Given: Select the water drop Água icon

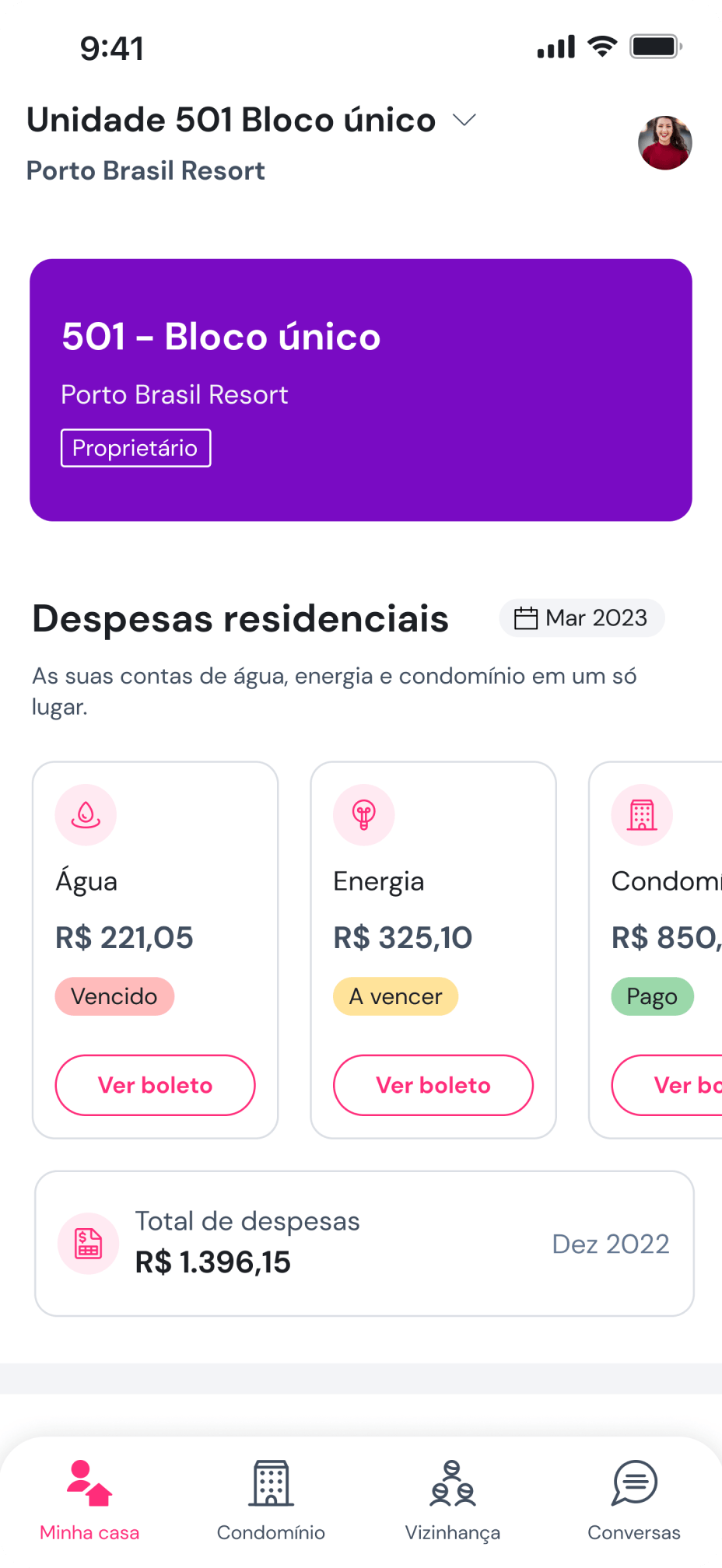Looking at the screenshot, I should click(x=86, y=814).
